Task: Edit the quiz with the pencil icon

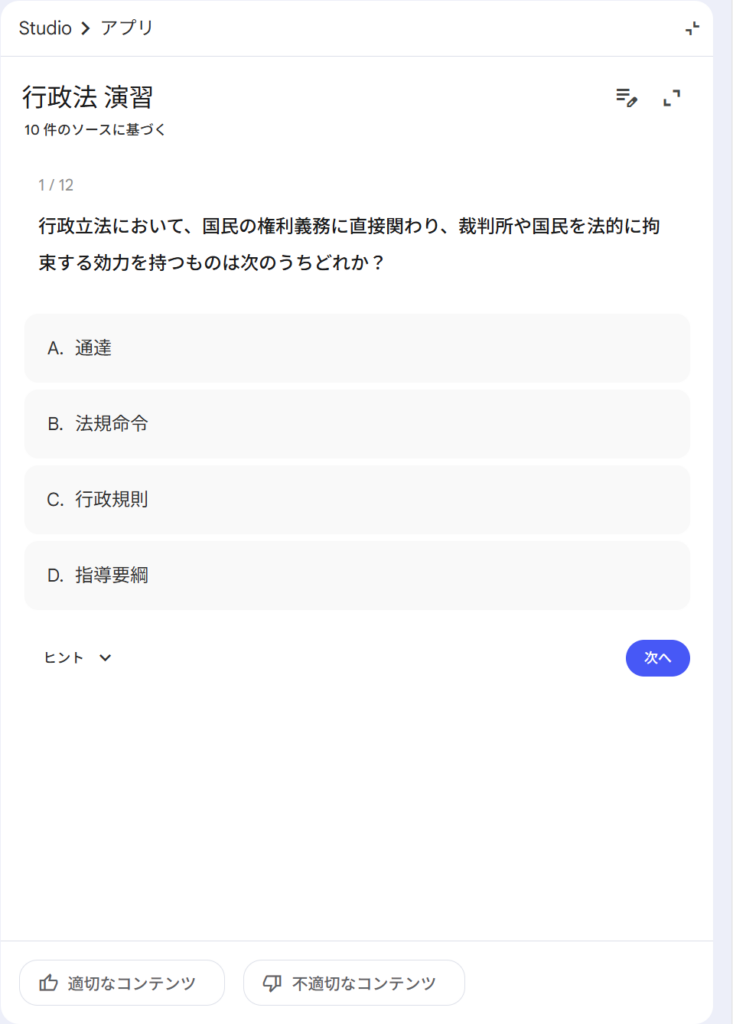Action: [x=626, y=98]
